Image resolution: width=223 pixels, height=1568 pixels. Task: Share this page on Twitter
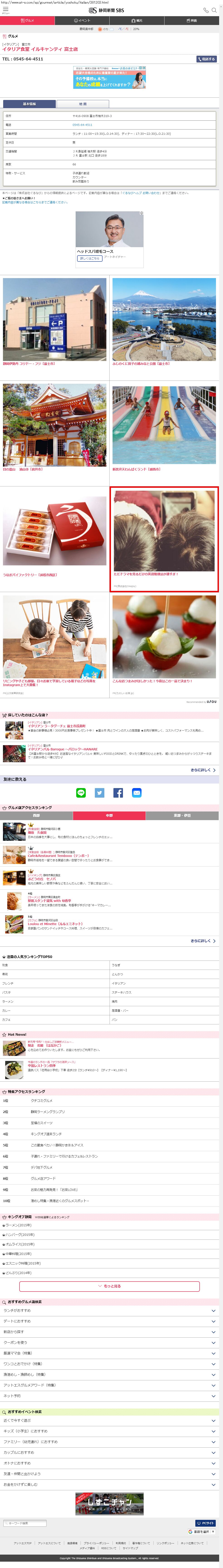point(100,793)
